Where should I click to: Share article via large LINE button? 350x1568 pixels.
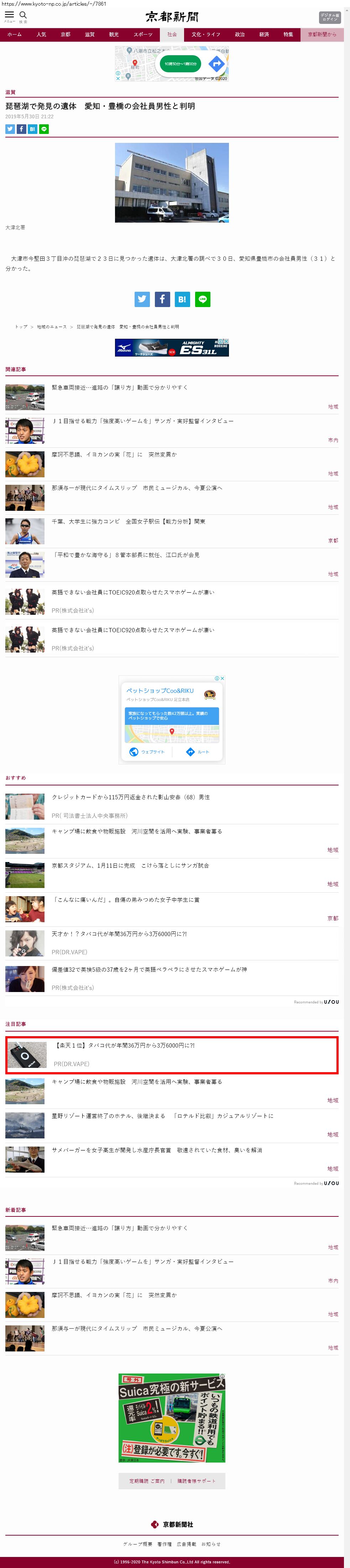click(203, 299)
